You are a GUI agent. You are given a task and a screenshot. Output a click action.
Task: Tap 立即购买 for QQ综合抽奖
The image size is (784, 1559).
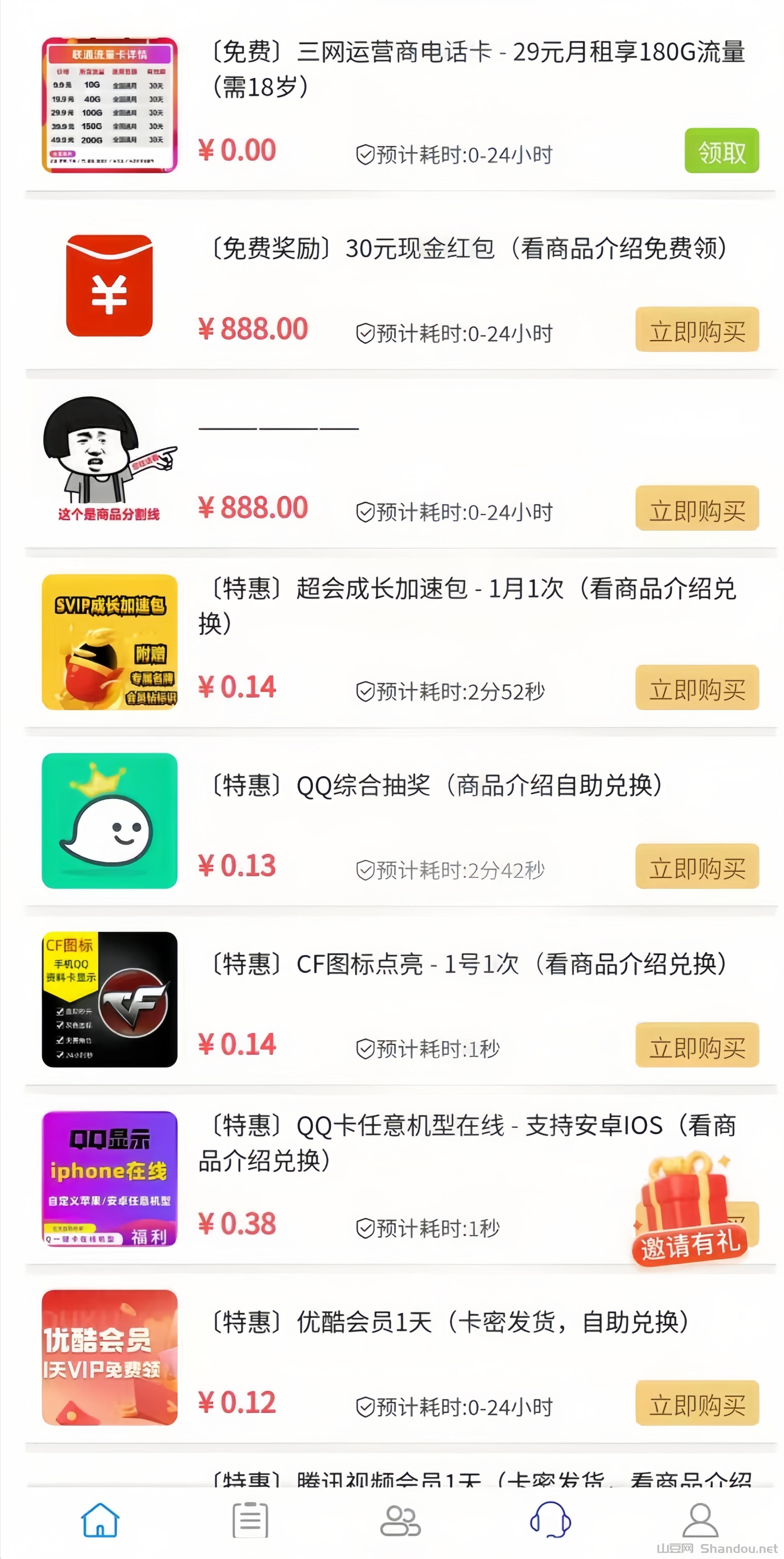697,866
